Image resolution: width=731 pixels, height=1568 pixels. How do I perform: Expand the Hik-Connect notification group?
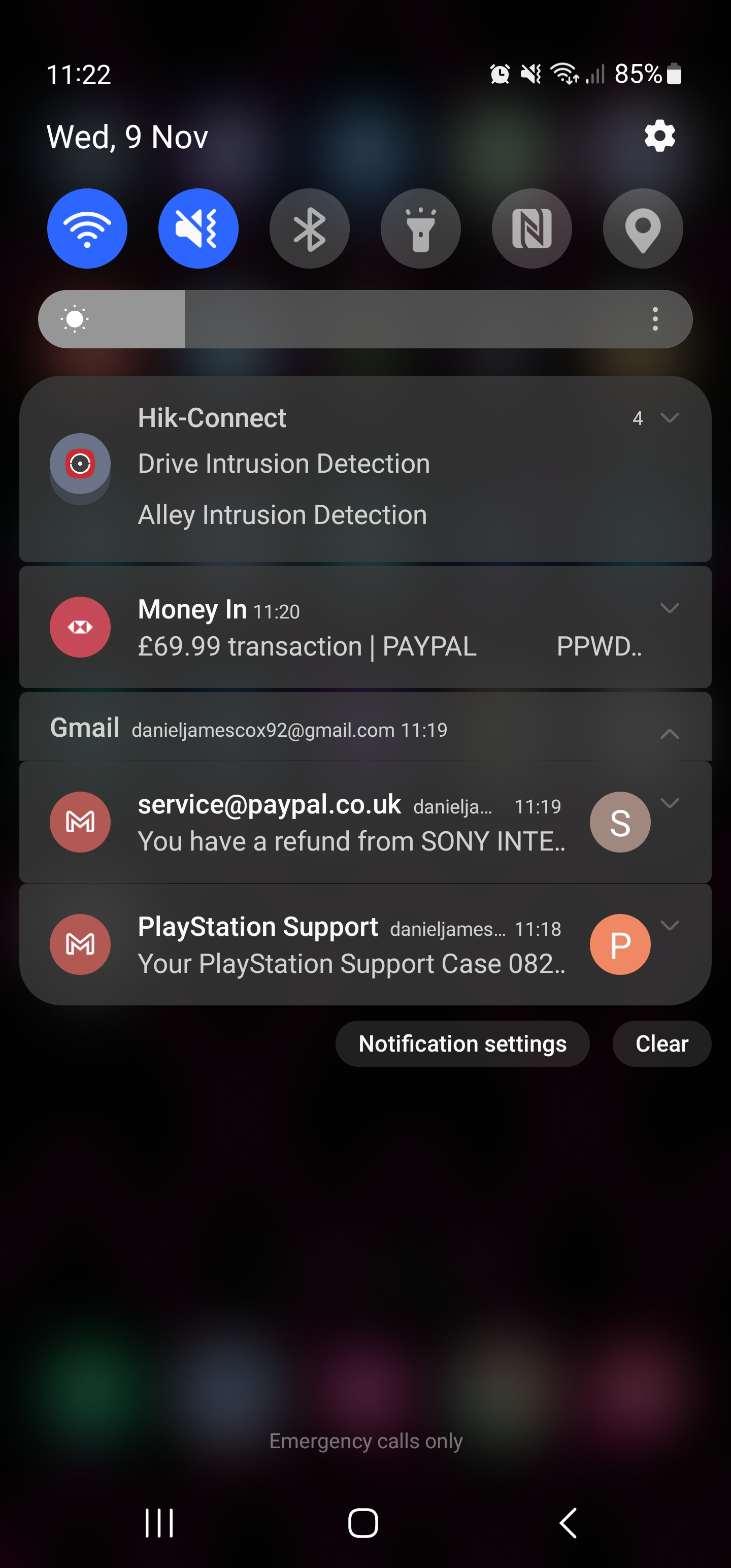669,418
